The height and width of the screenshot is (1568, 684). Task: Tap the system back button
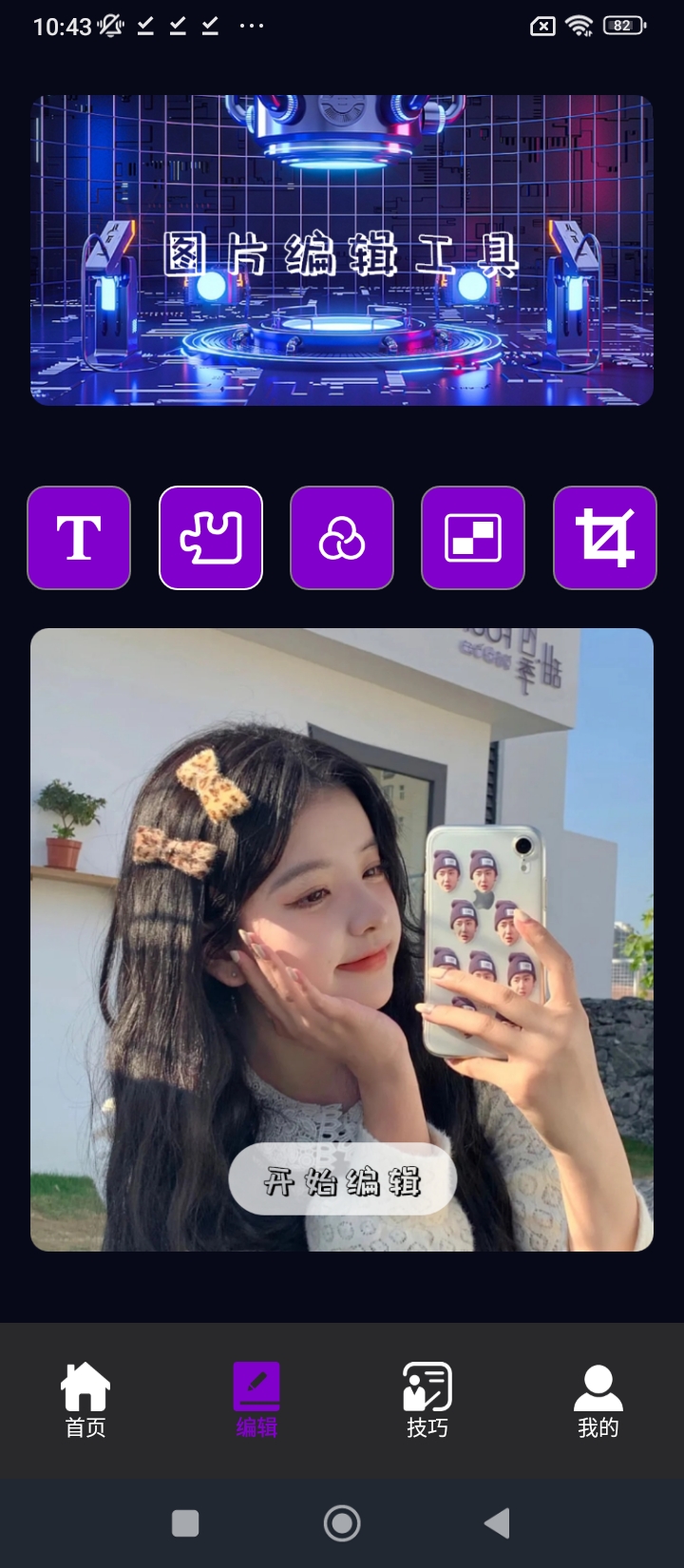[497, 1523]
